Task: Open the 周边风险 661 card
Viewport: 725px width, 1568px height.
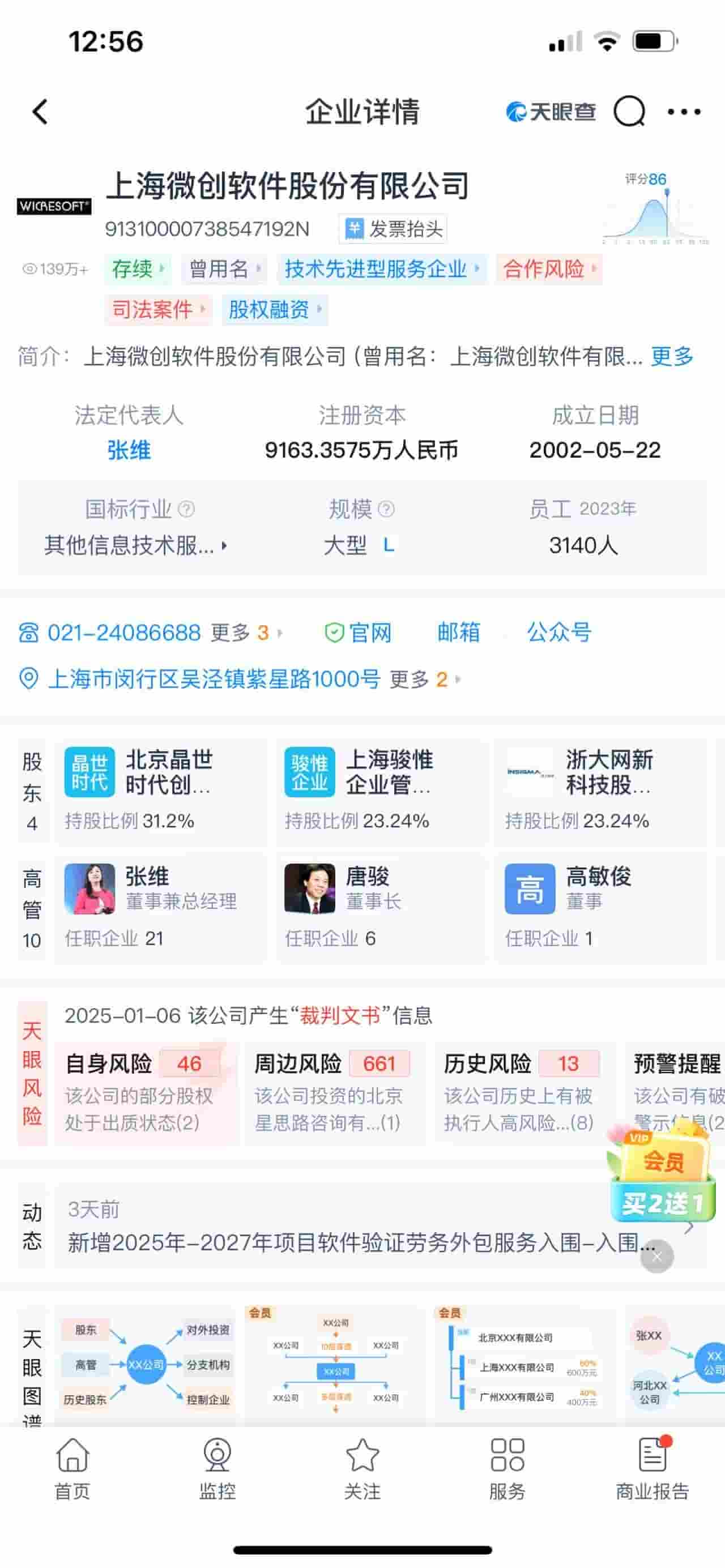Action: pos(332,1093)
